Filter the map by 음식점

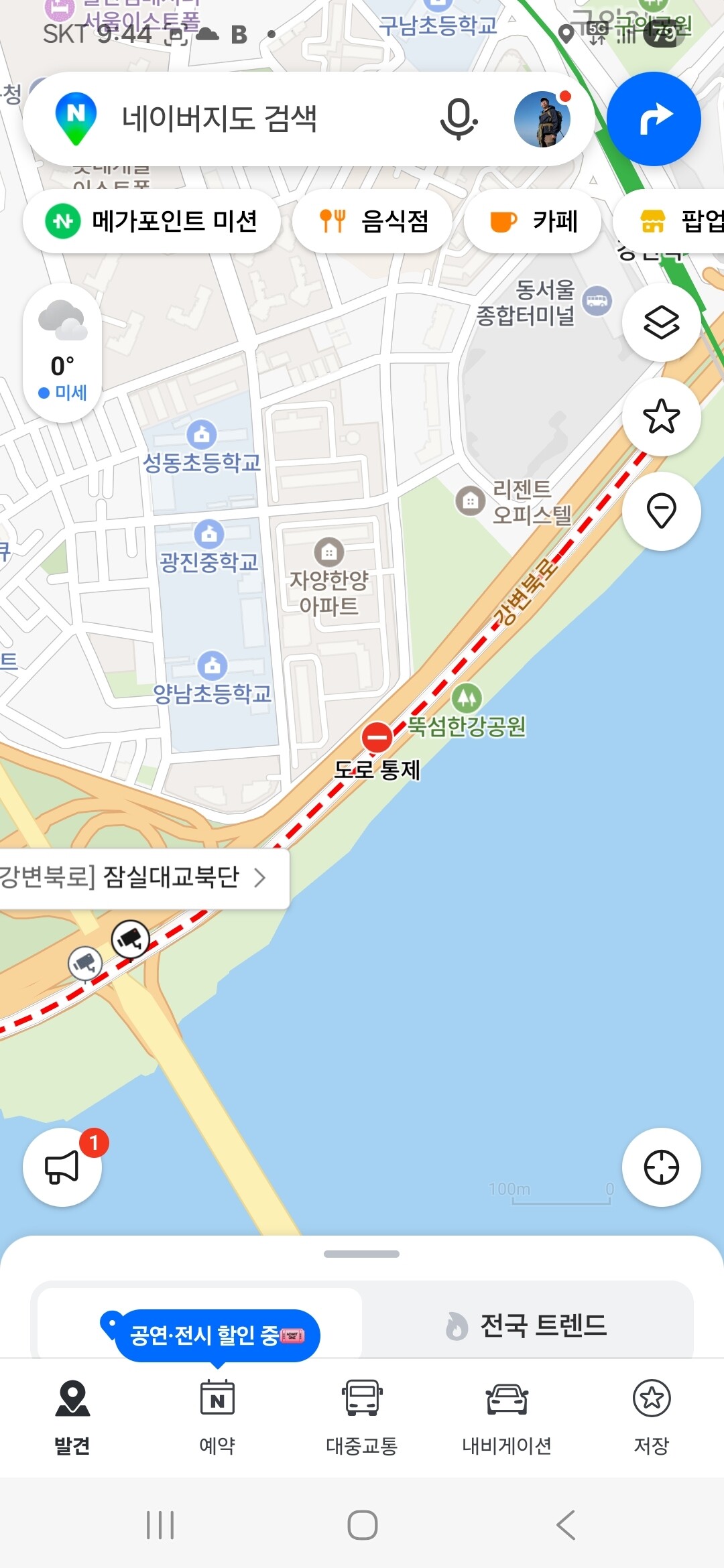[373, 221]
